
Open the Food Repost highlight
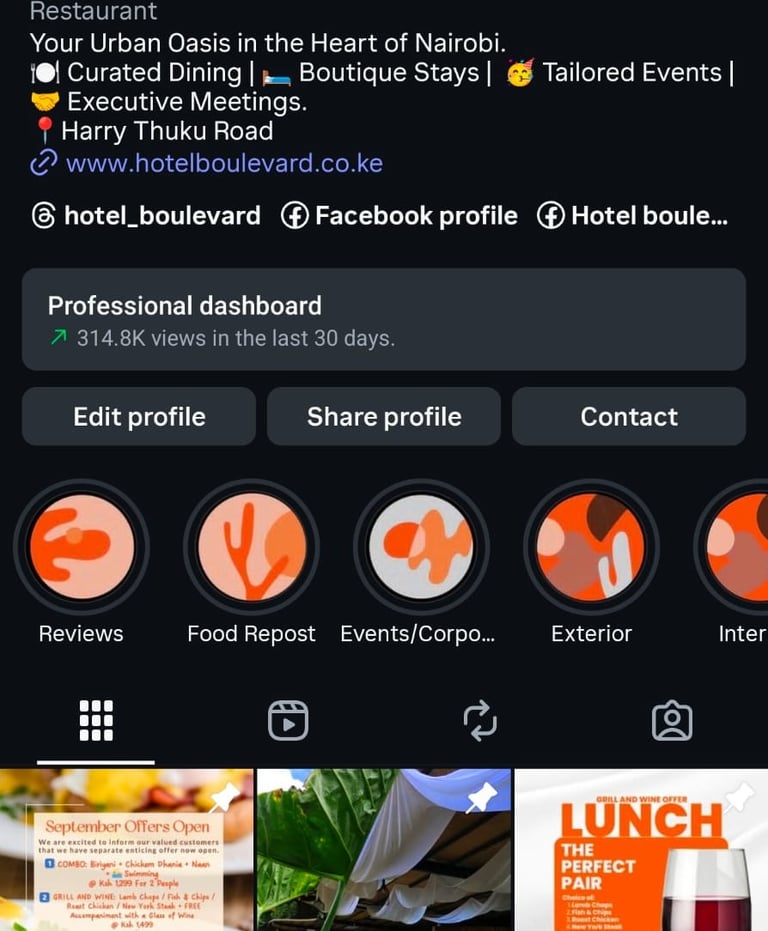251,547
